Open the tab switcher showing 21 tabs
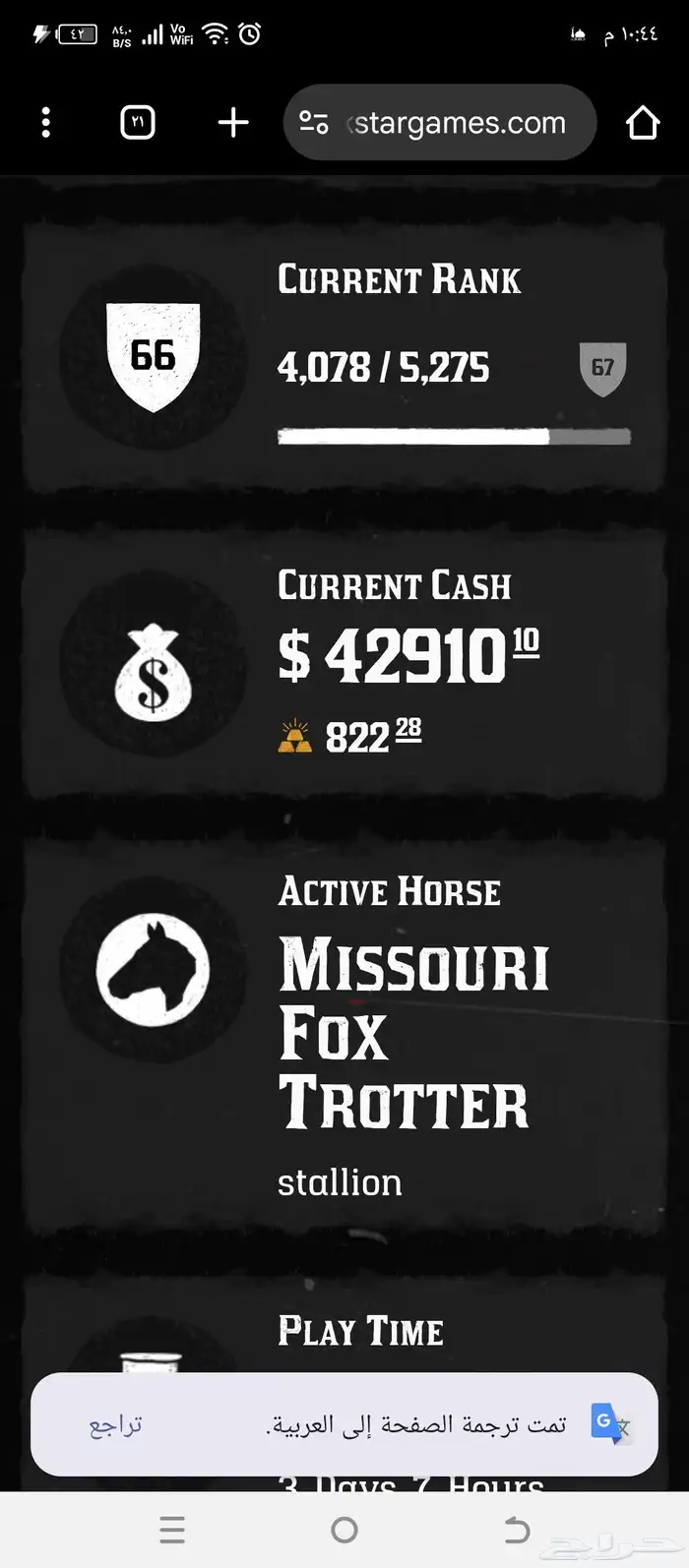Screen dimensions: 689x1568 [138, 123]
